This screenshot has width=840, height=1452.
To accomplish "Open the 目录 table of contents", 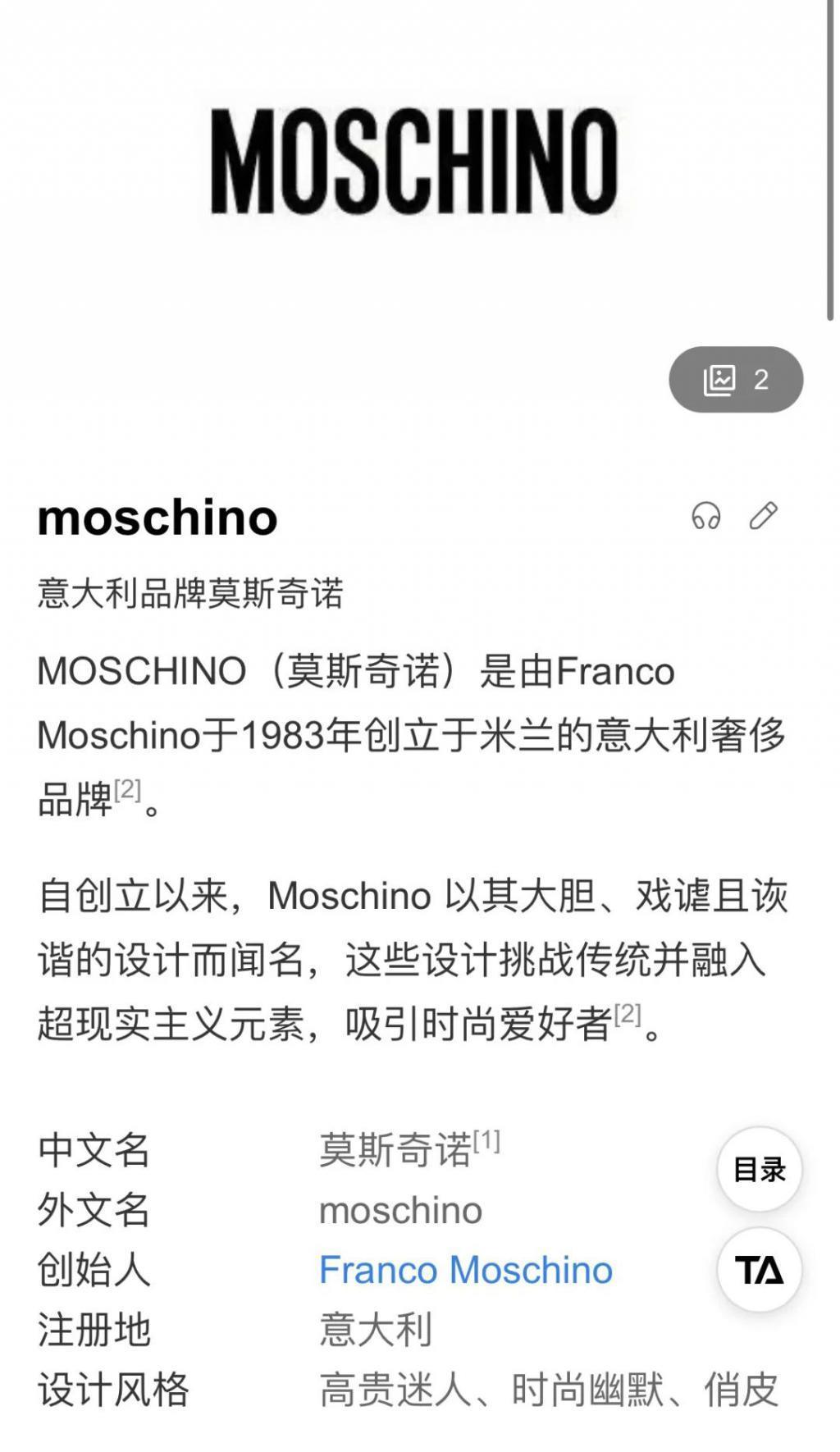I will pos(759,1169).
